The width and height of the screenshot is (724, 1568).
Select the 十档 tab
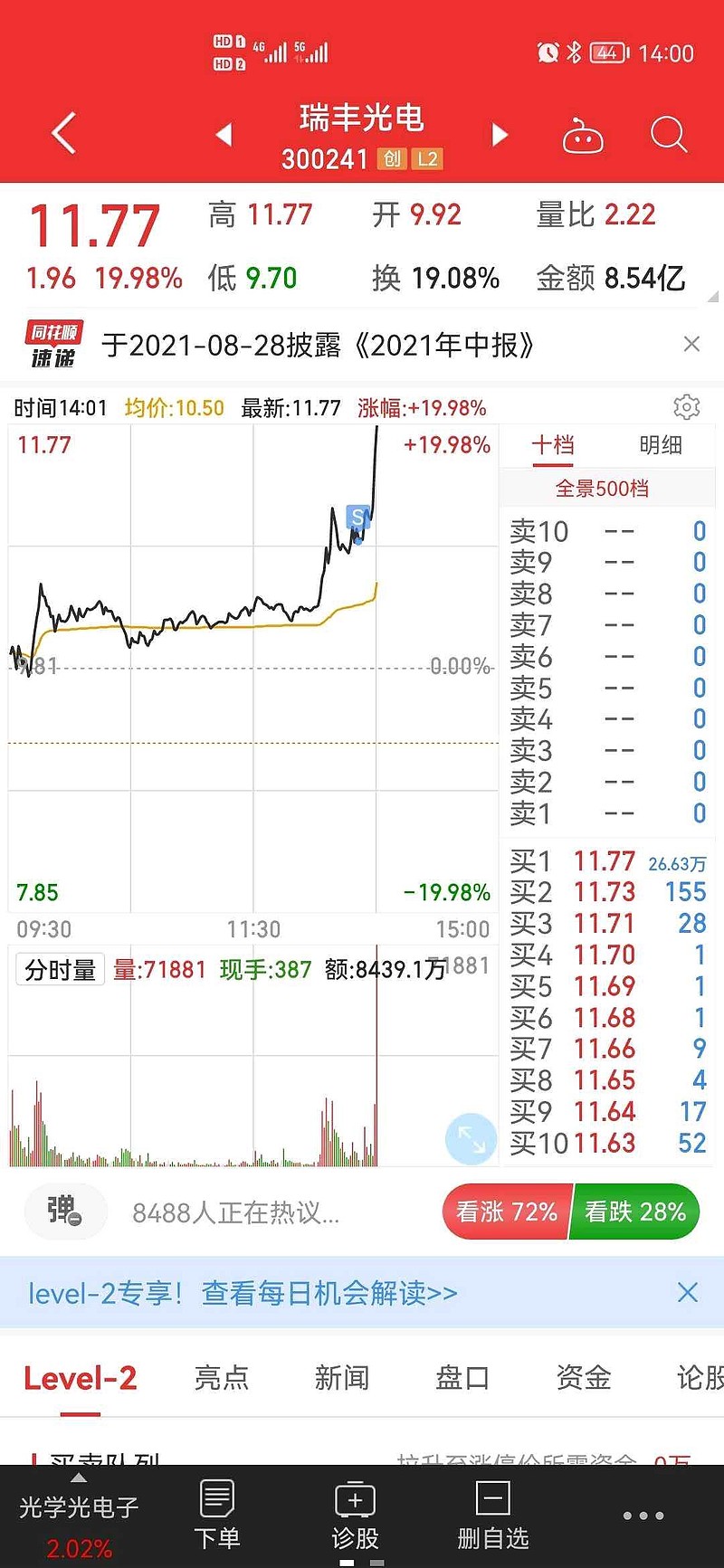point(553,445)
